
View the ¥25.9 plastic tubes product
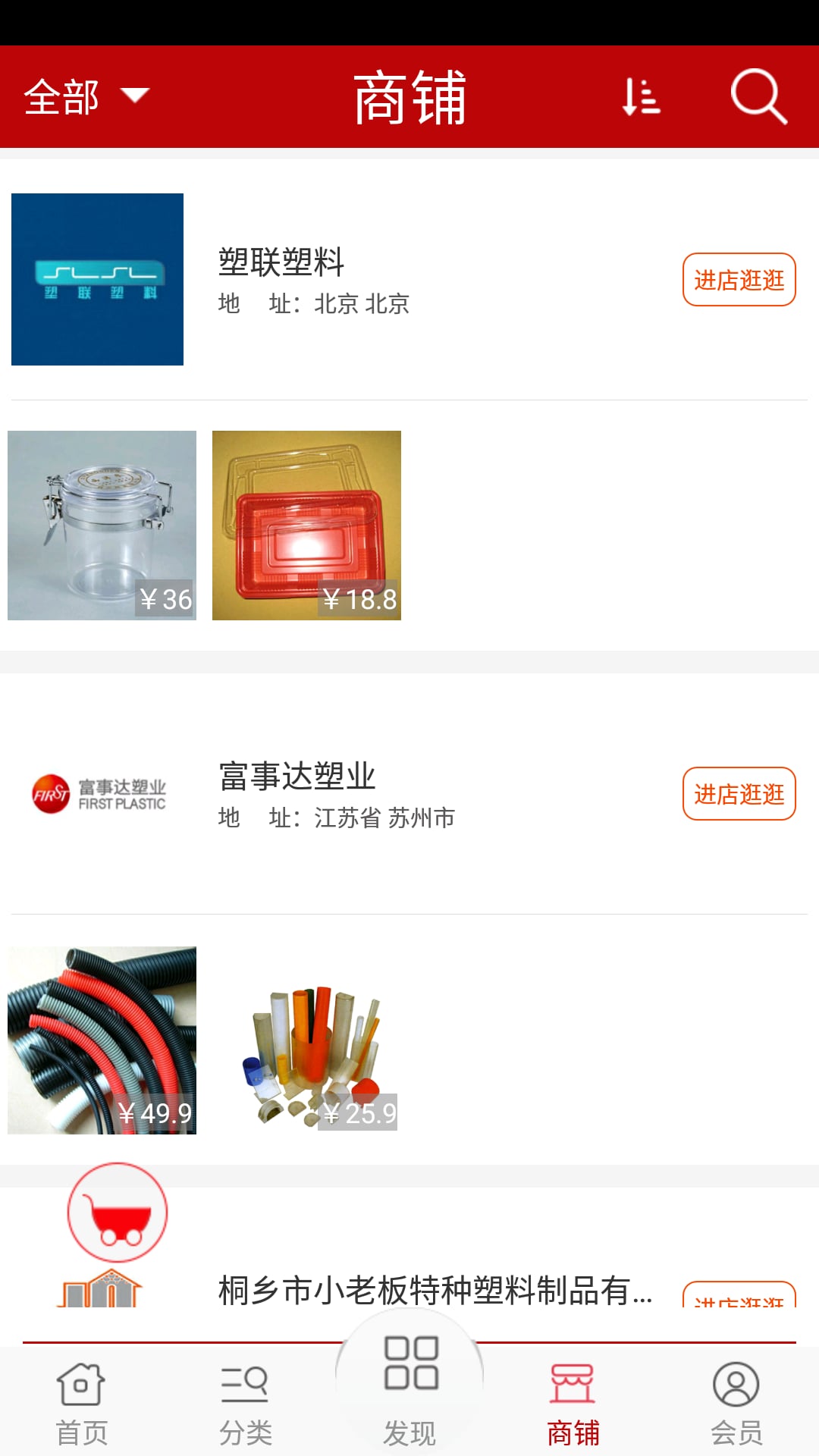pyautogui.click(x=306, y=1040)
